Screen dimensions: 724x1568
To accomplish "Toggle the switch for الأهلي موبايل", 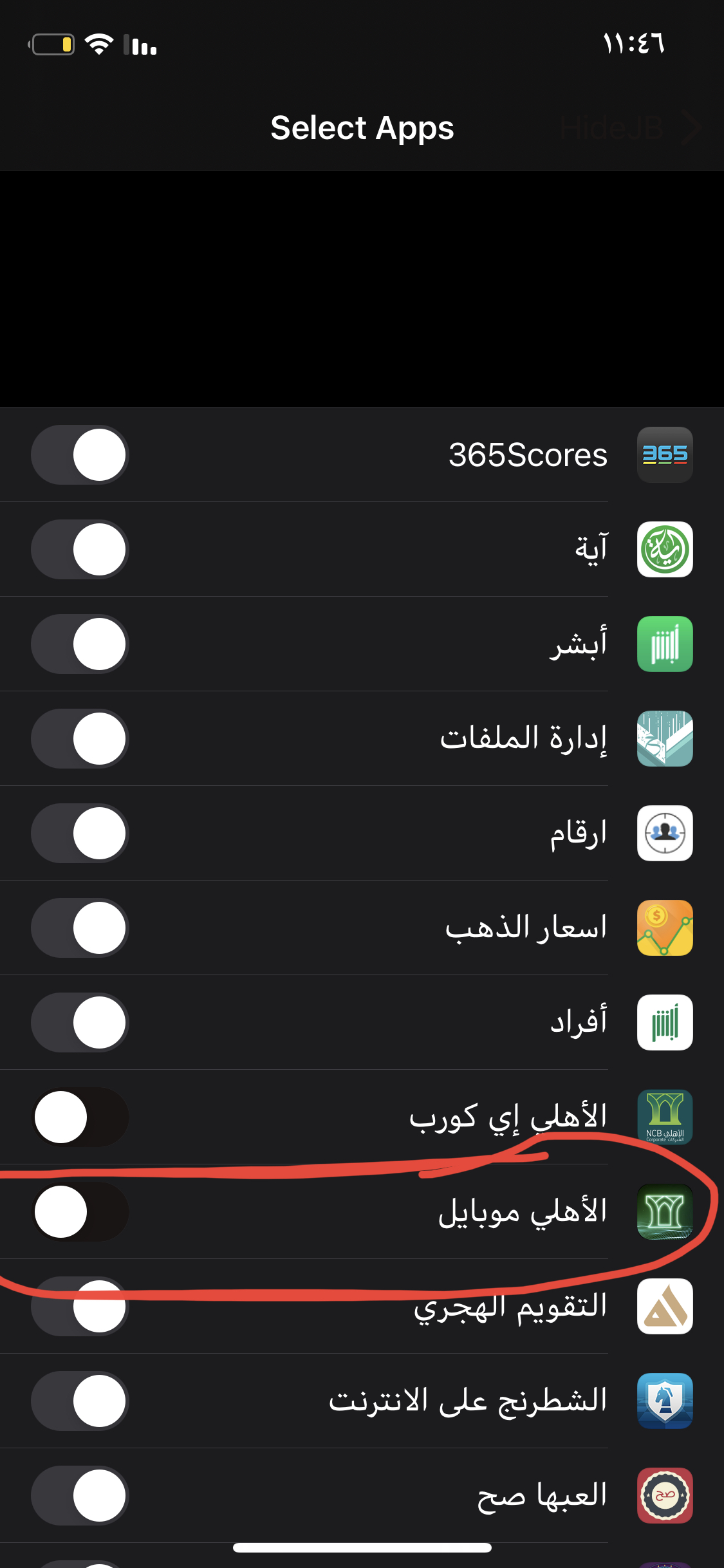I will [x=80, y=1211].
